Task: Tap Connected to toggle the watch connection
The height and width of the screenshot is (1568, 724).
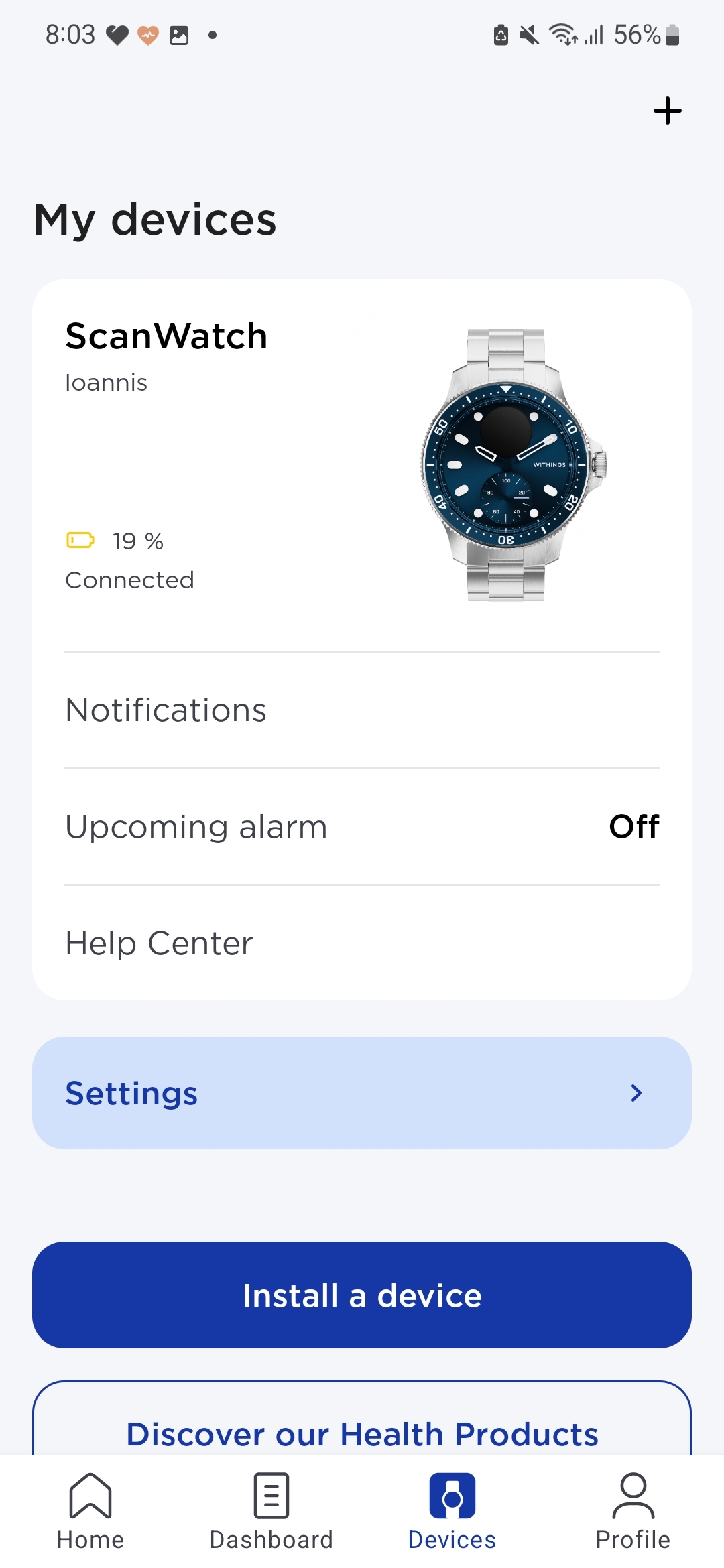Action: [x=129, y=580]
